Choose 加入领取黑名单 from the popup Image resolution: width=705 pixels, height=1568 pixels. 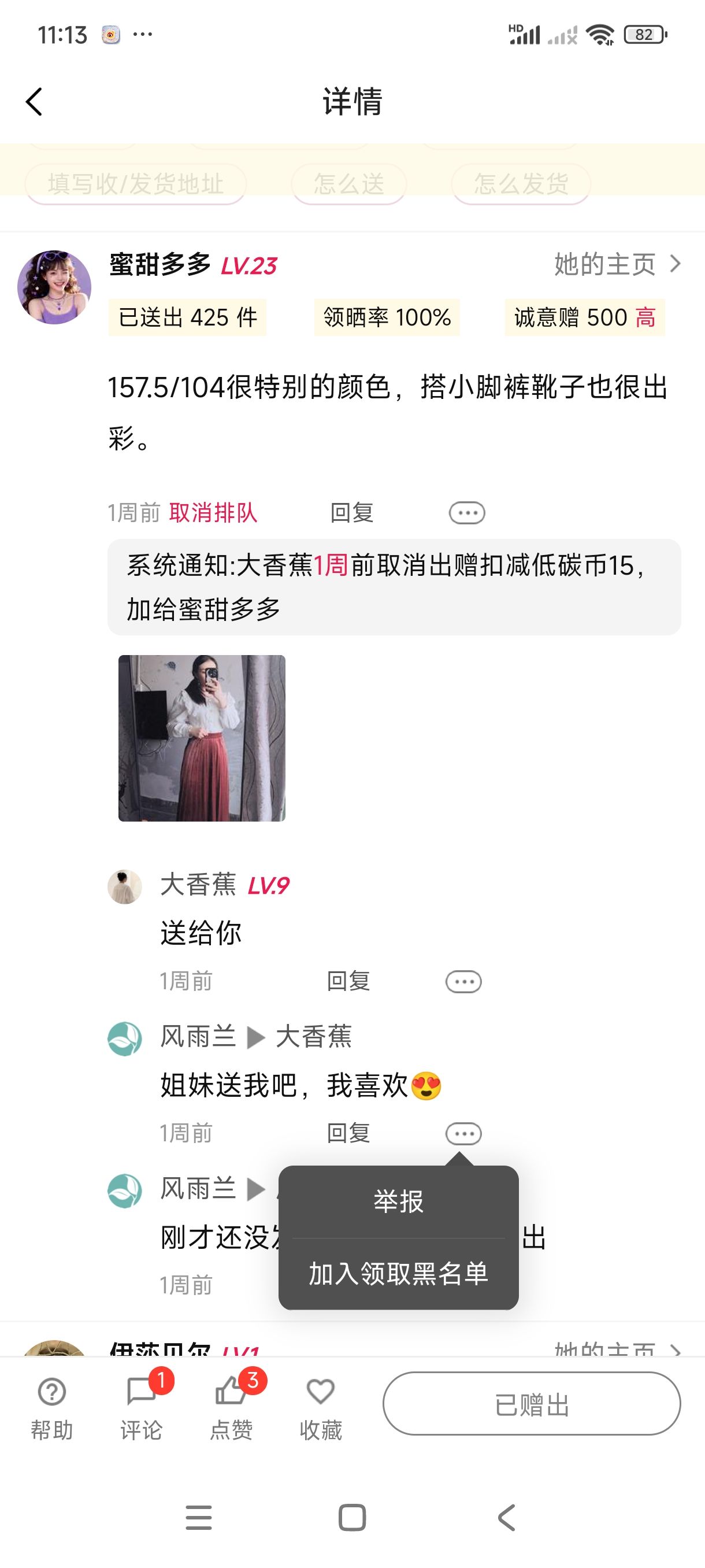[x=398, y=1273]
